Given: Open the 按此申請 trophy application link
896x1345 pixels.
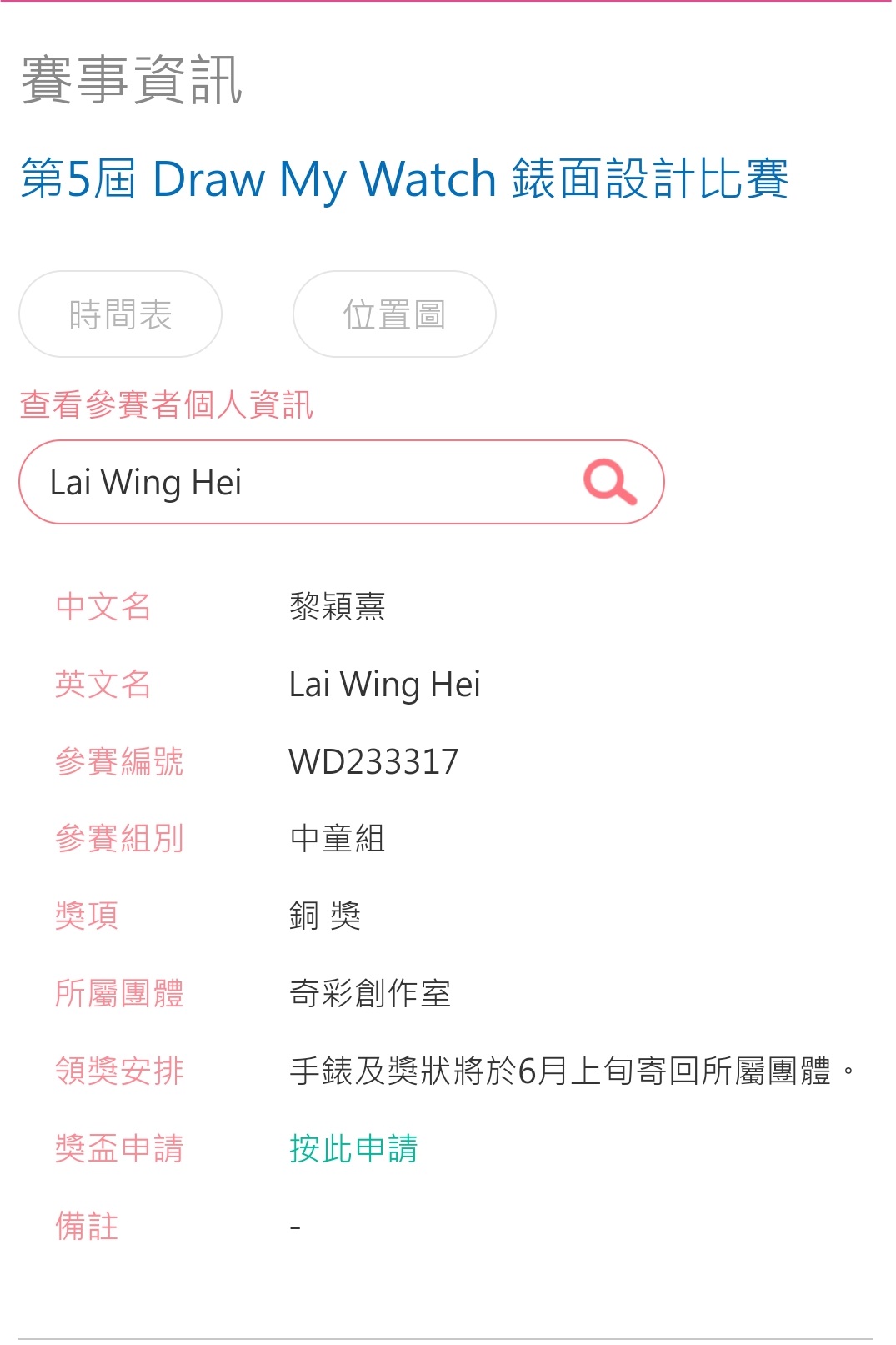Looking at the screenshot, I should 353,1148.
